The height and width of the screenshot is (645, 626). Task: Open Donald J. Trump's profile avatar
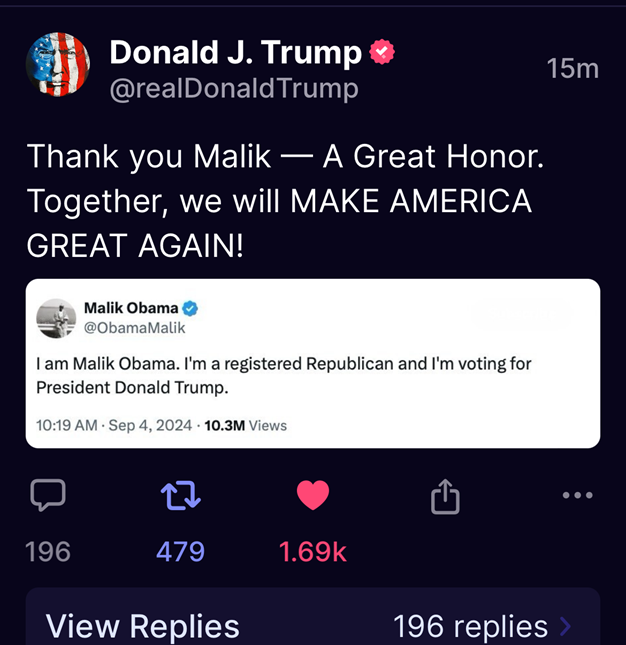click(57, 64)
